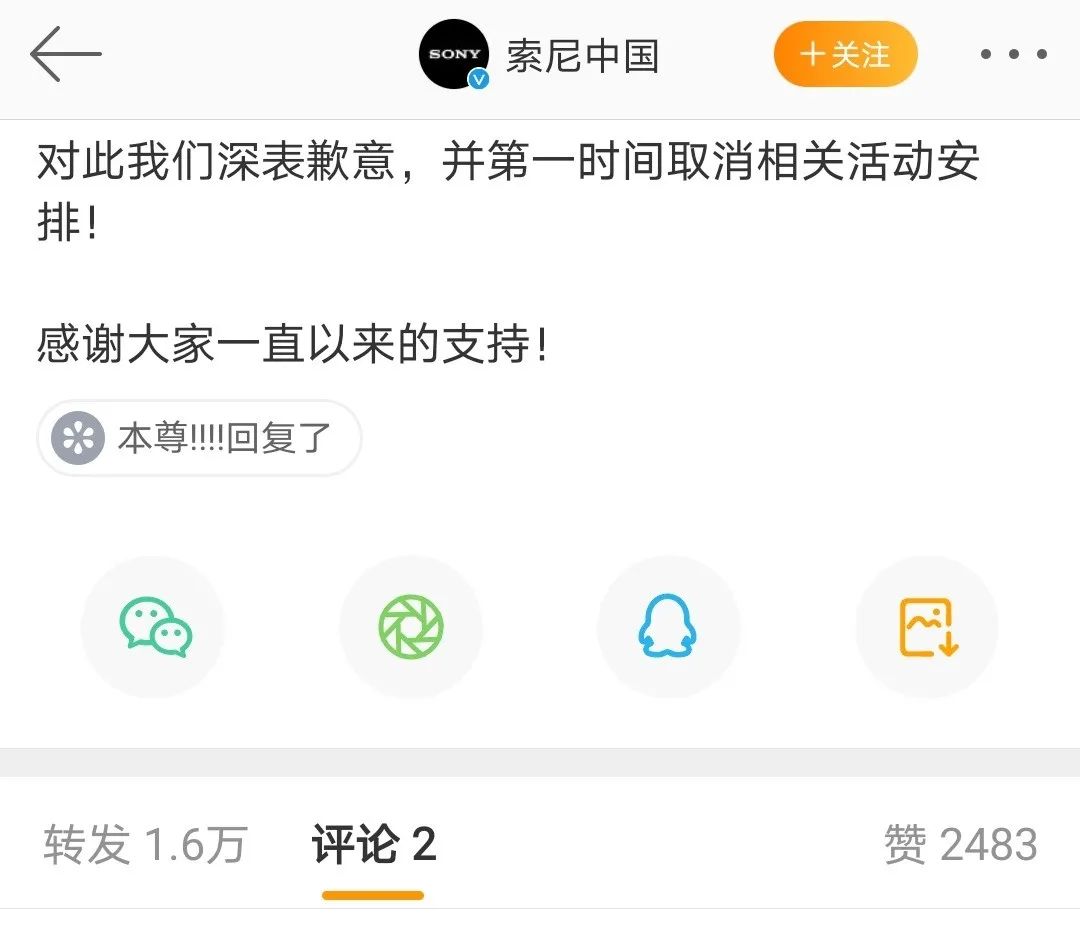1080x936 pixels.
Task: View the 赞 2483 likes tab
Action: [960, 845]
